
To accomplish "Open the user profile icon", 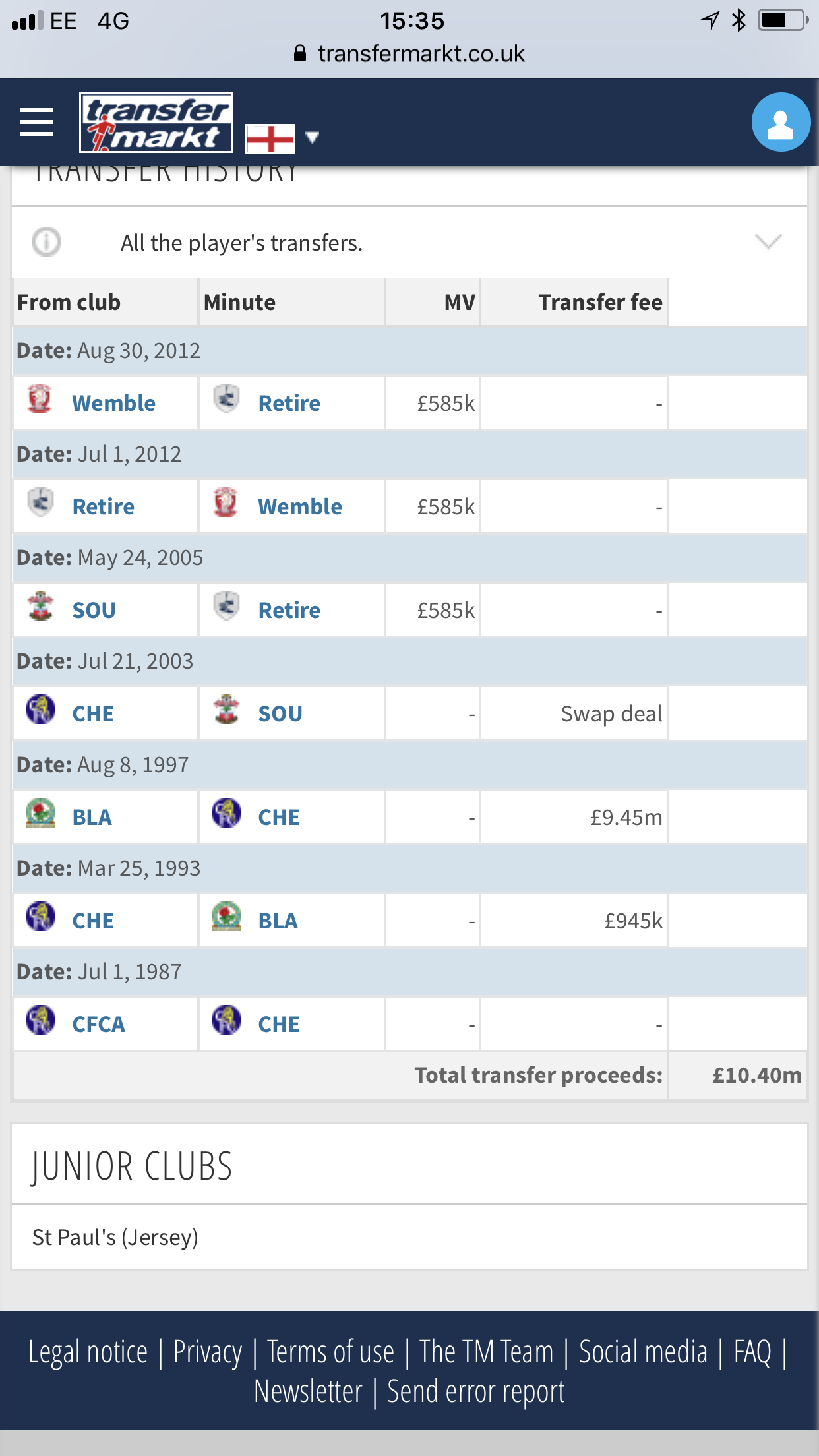I will point(781,122).
